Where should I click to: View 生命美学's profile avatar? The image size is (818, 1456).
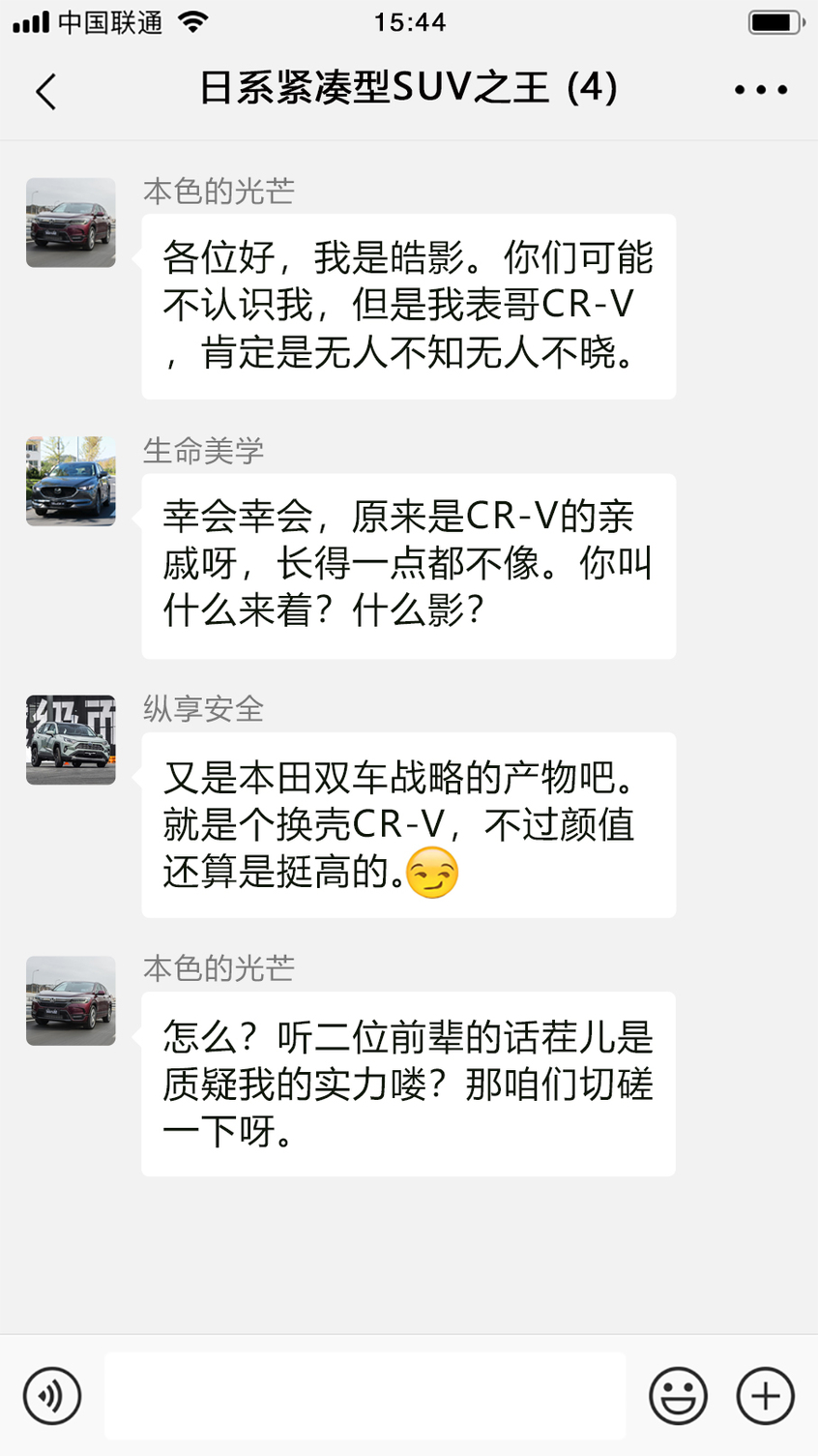point(71,481)
